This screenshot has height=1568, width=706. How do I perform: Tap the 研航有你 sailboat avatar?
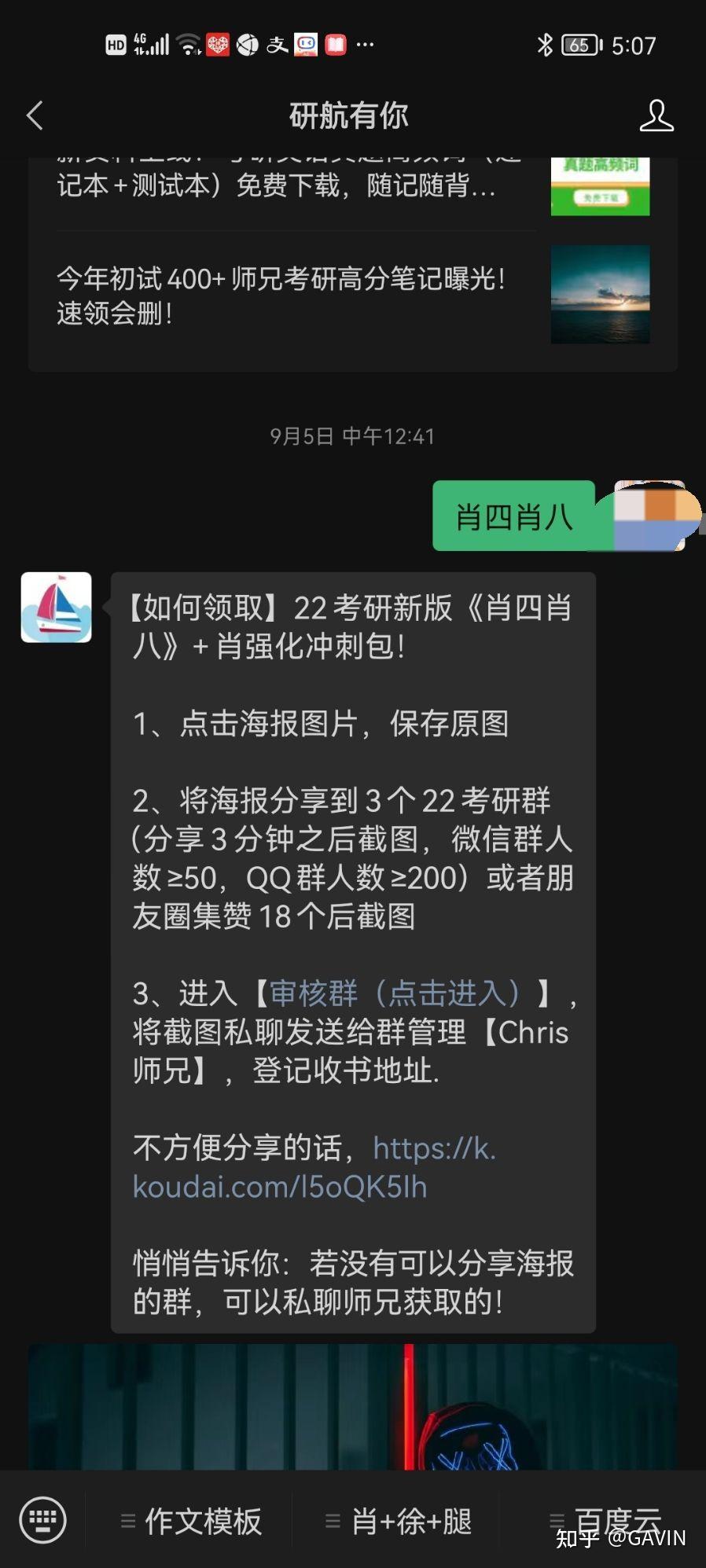56,608
